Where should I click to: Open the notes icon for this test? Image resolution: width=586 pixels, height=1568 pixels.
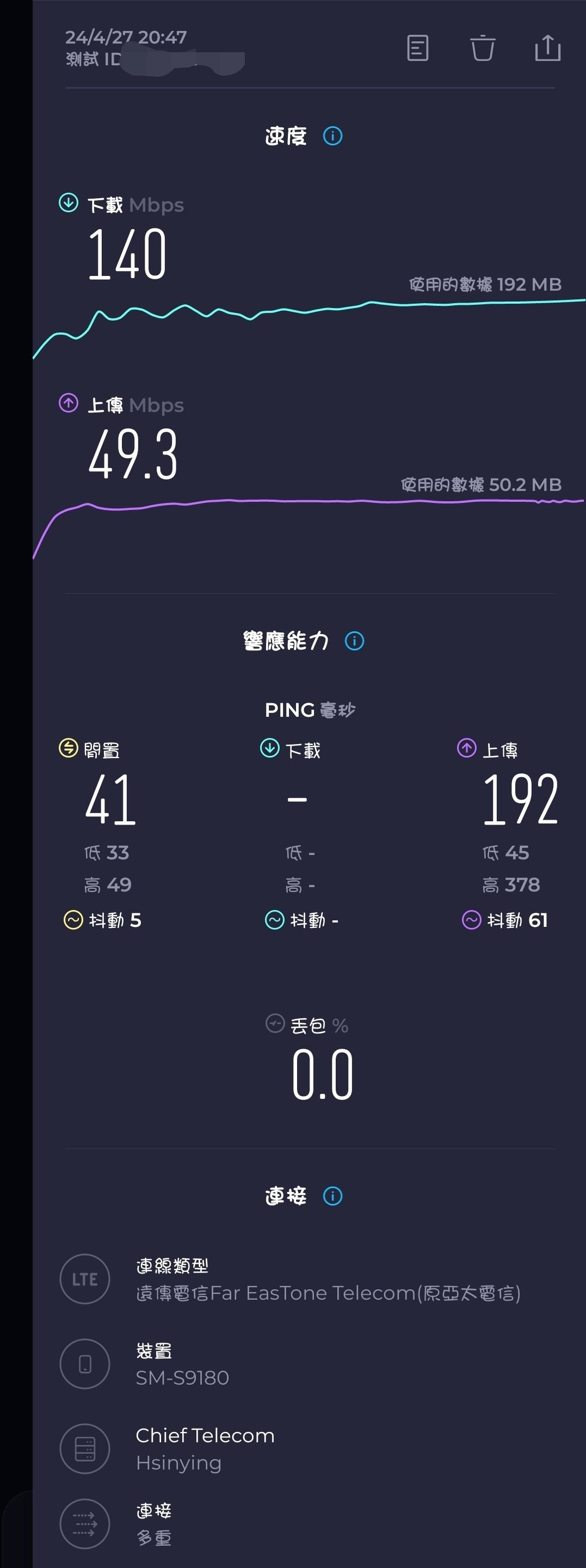pos(417,48)
